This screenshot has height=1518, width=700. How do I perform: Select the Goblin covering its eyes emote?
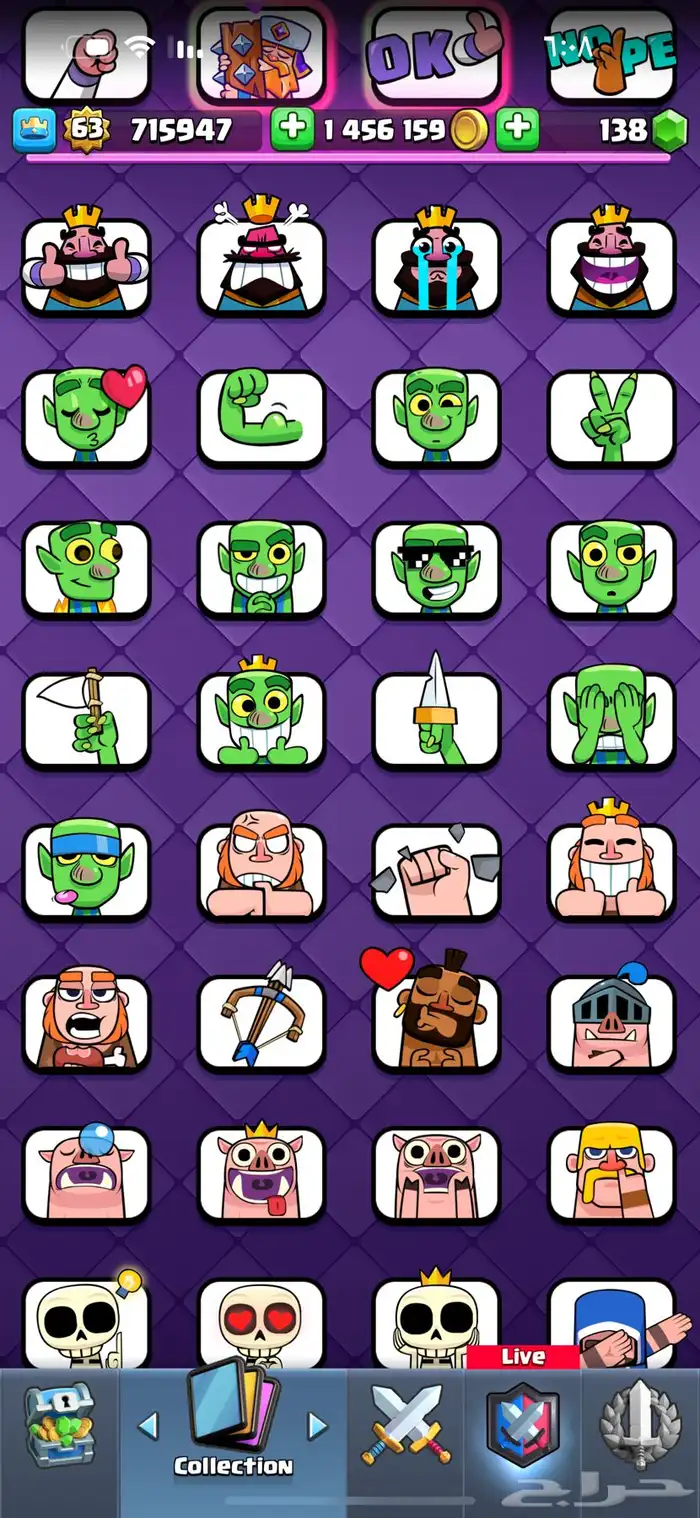tap(611, 720)
